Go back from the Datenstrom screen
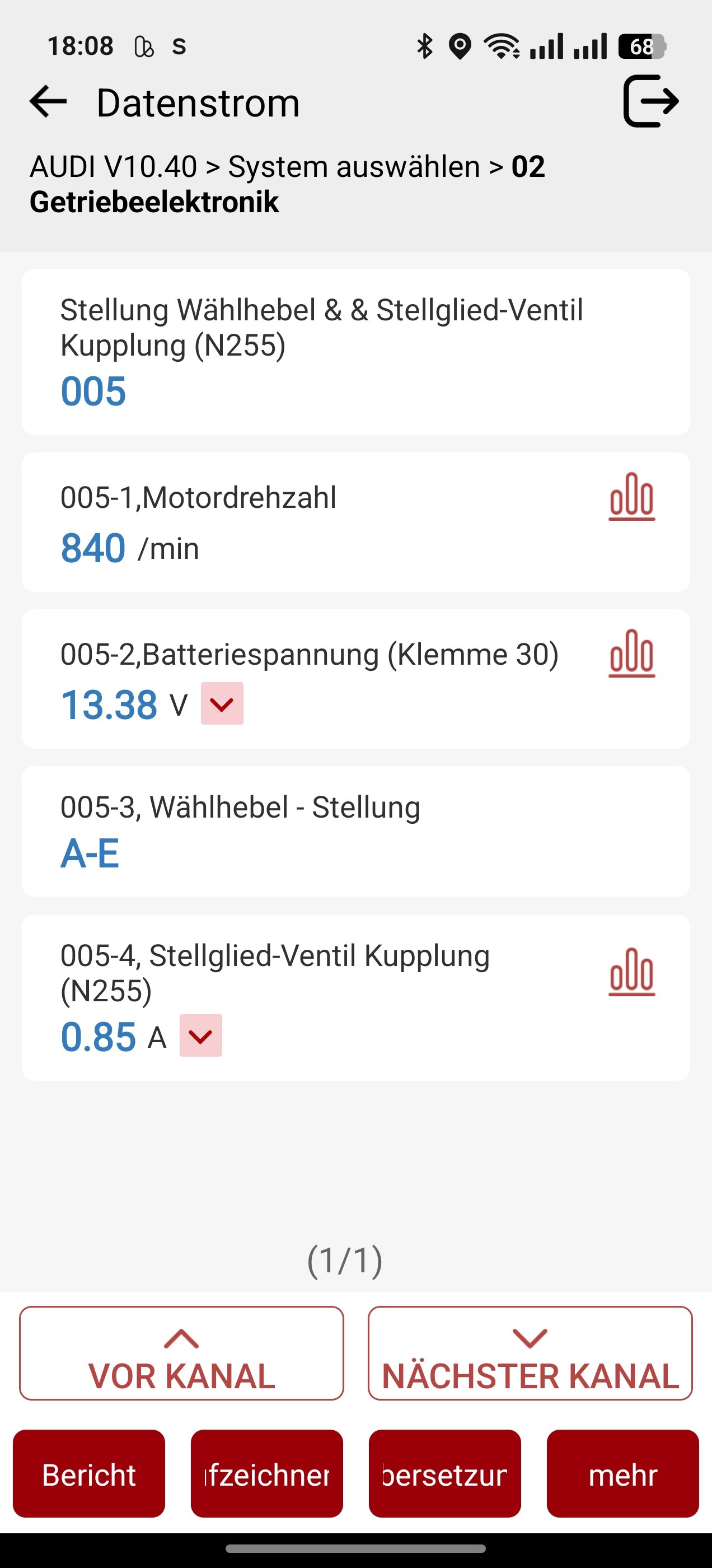This screenshot has height=1568, width=712. click(48, 102)
